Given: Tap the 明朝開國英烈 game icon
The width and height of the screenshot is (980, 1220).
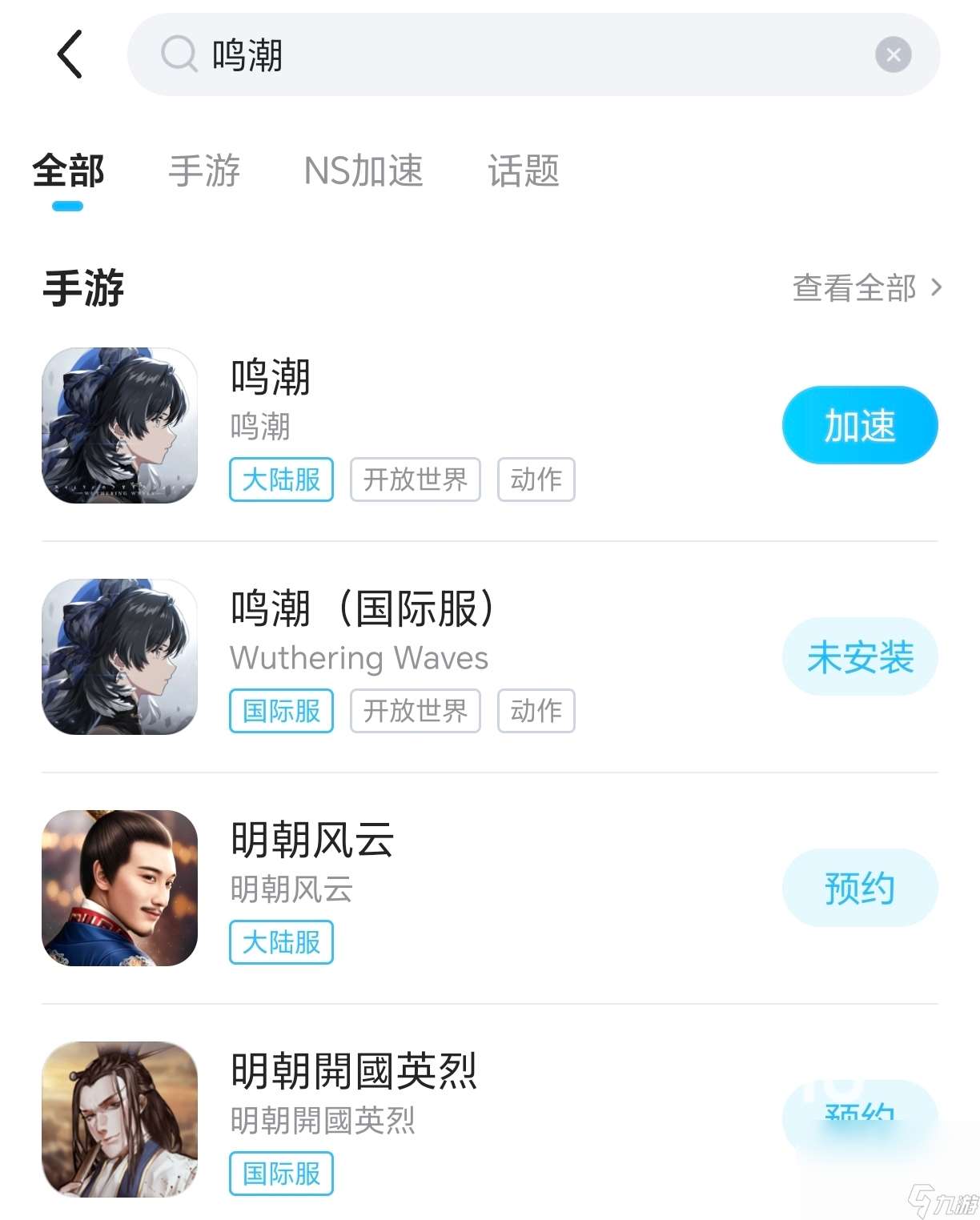Looking at the screenshot, I should point(118,1118).
